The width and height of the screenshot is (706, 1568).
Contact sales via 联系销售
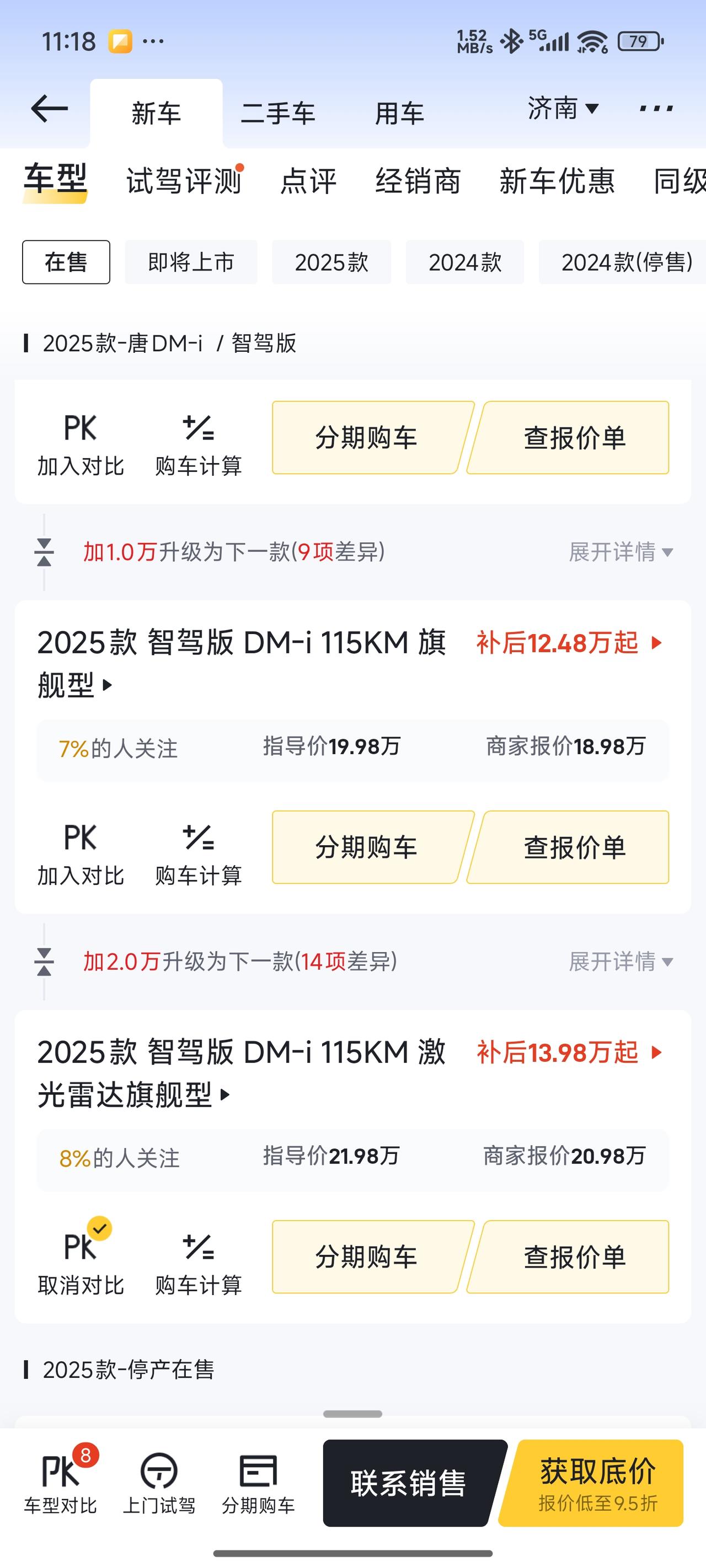point(409,1483)
